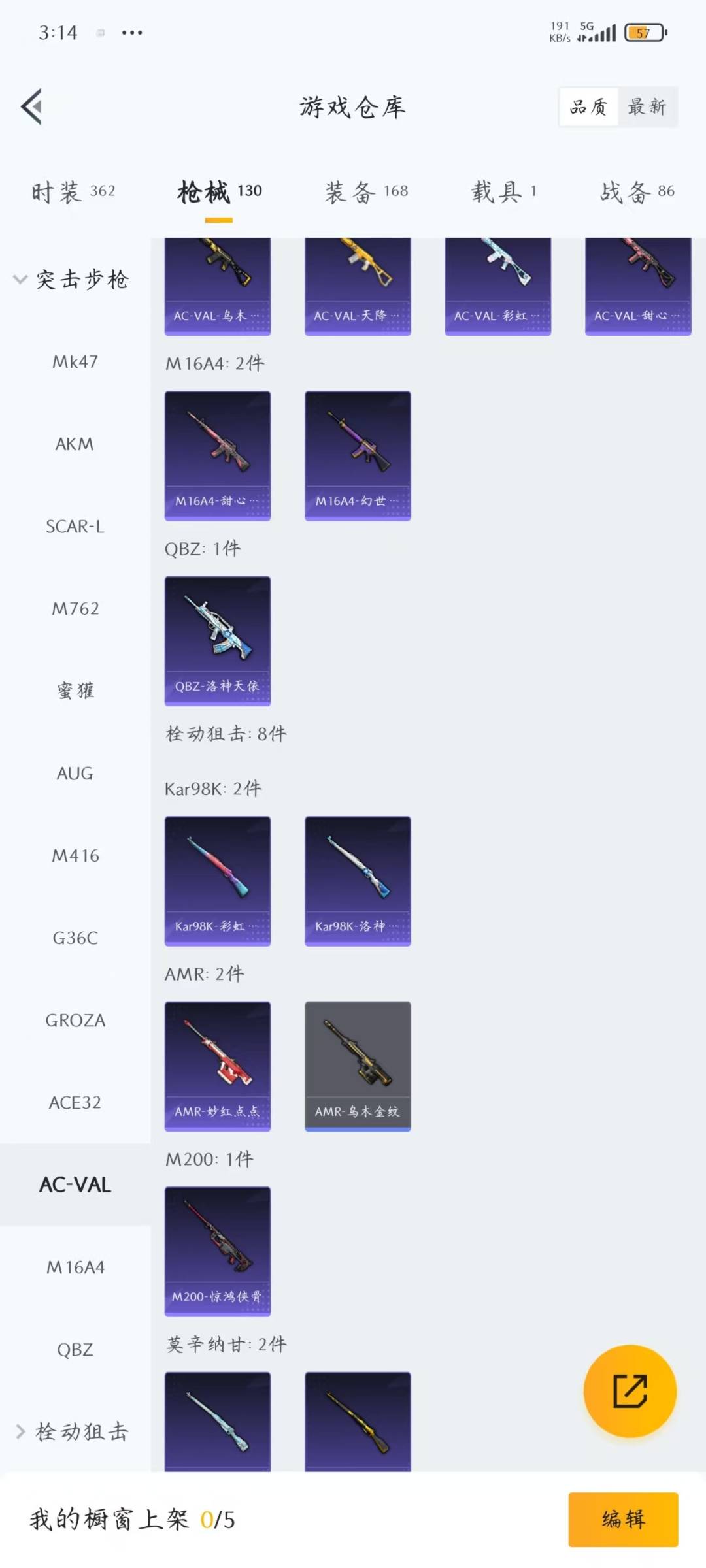The width and height of the screenshot is (706, 1568).
Task: View the Kar98K-彩虹 skin
Action: click(218, 880)
